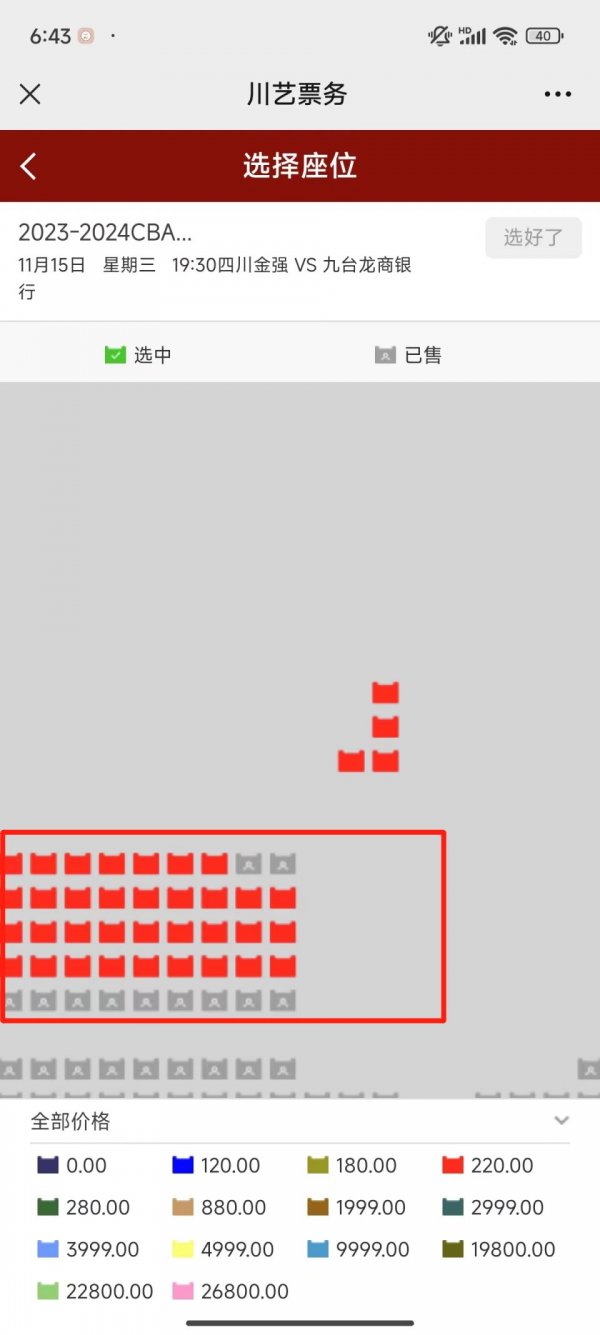This screenshot has width=600, height=1335.
Task: Filter seats by 9999.00 price
Action: (x=358, y=1249)
